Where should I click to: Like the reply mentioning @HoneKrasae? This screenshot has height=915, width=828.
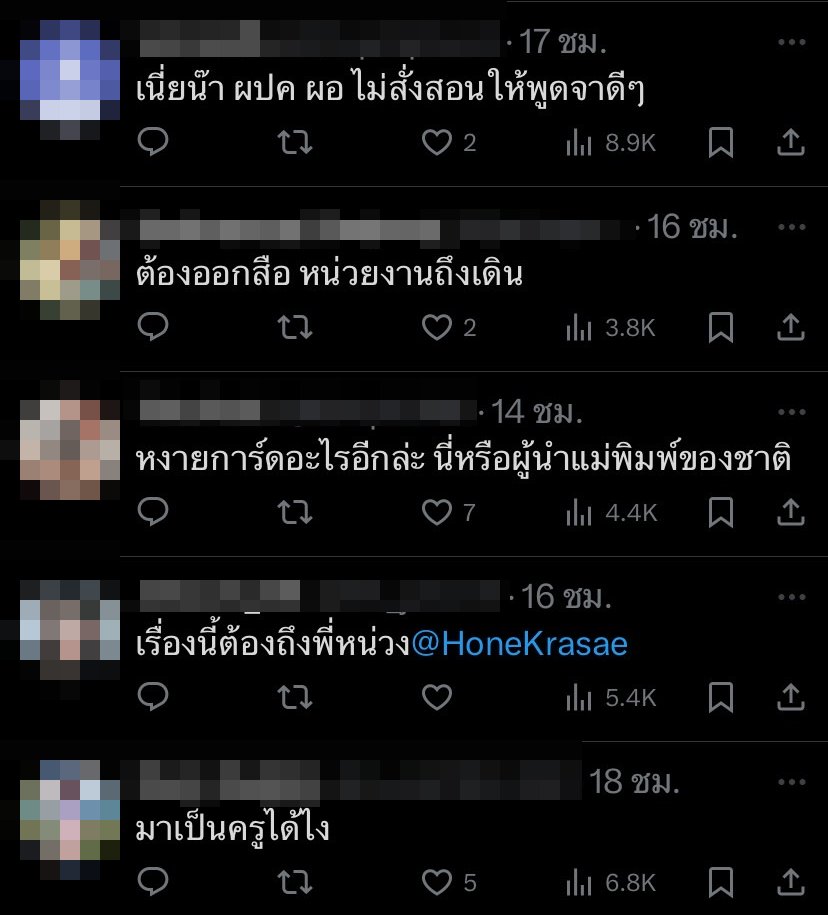coord(436,697)
